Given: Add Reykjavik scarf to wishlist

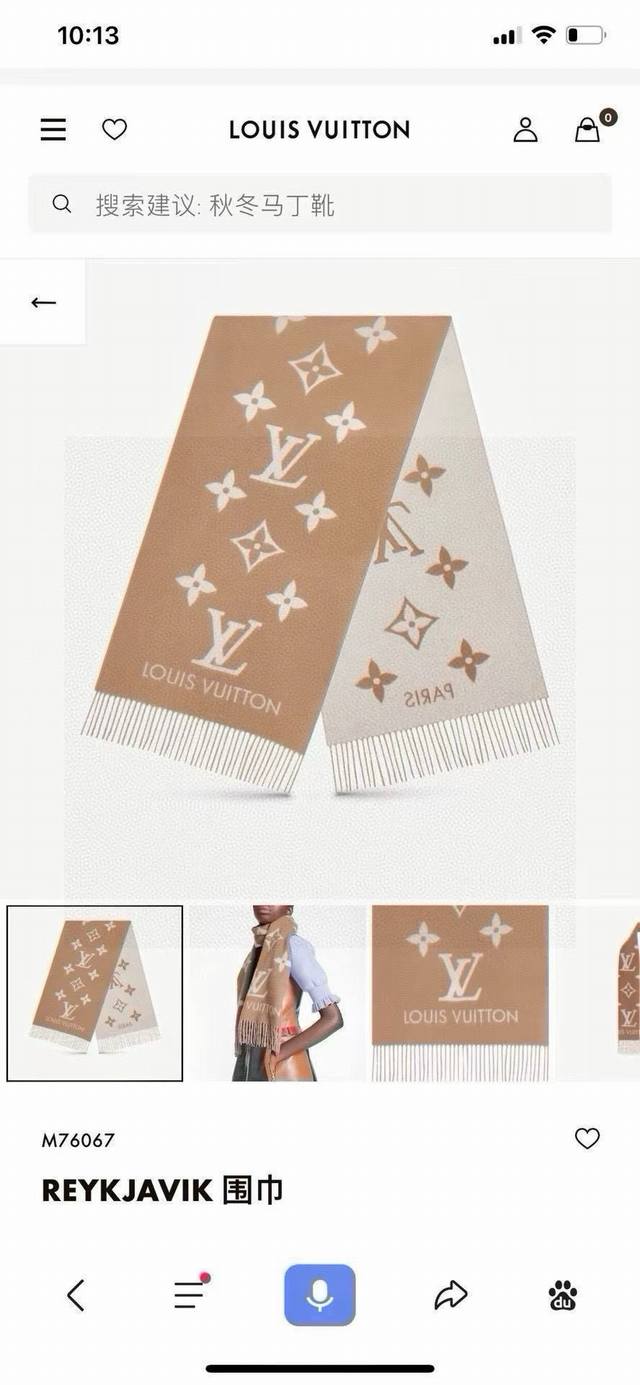Looking at the screenshot, I should pyautogui.click(x=587, y=1138).
